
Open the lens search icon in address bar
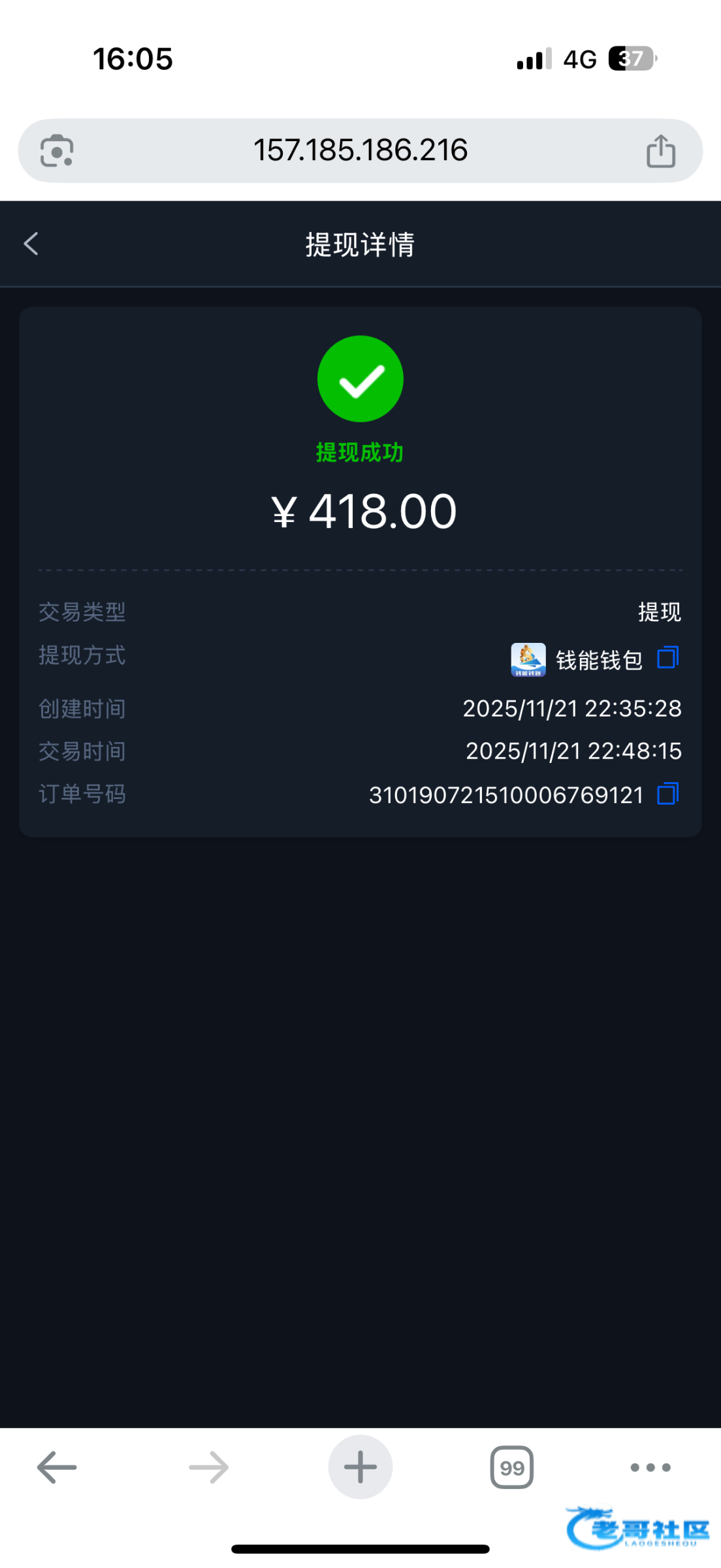pos(57,151)
